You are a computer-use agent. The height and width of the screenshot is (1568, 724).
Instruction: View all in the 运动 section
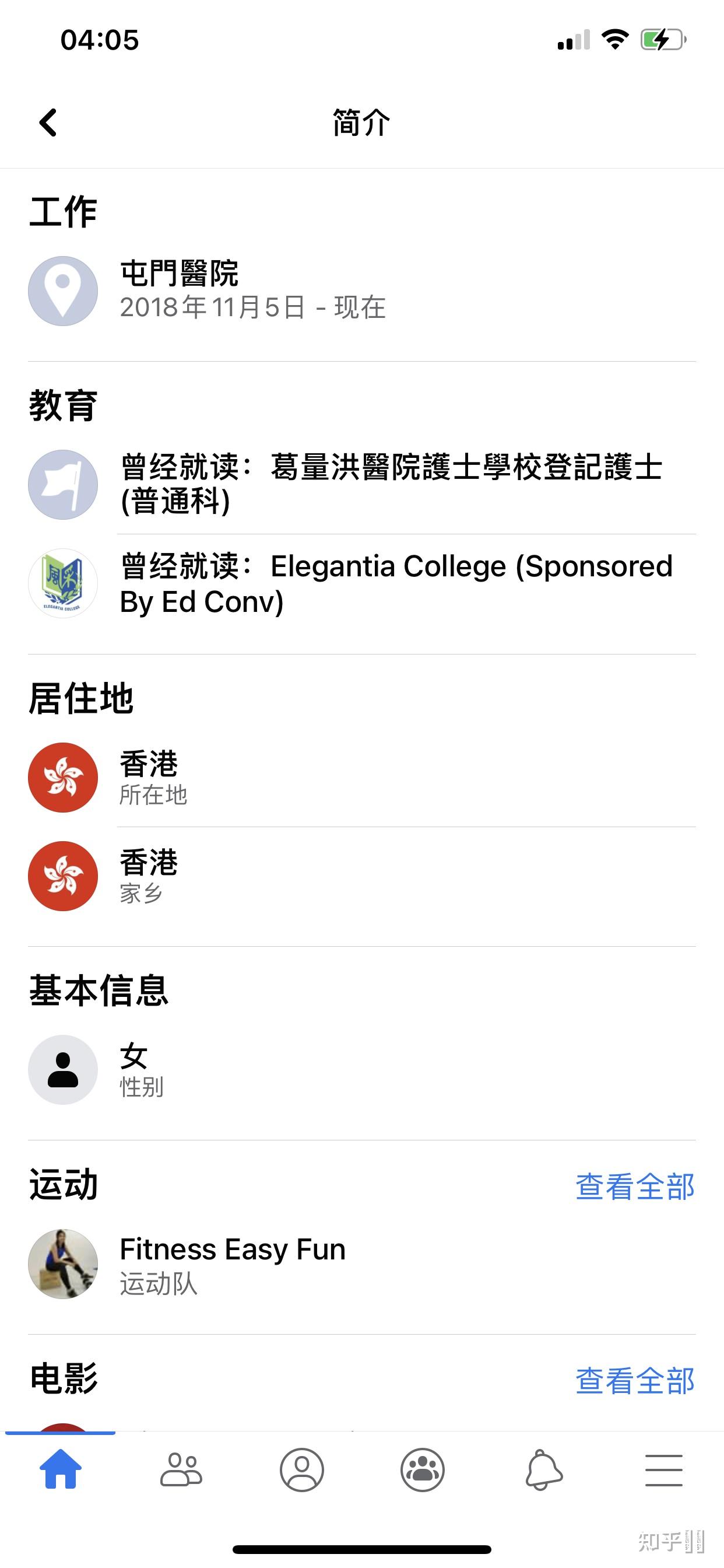coord(635,1186)
